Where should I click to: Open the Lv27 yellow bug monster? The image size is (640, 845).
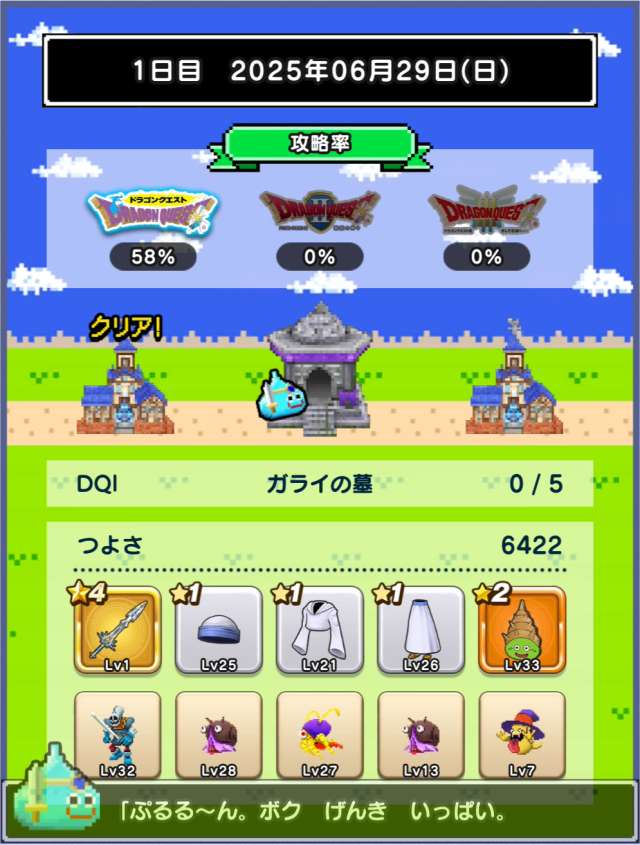(319, 735)
